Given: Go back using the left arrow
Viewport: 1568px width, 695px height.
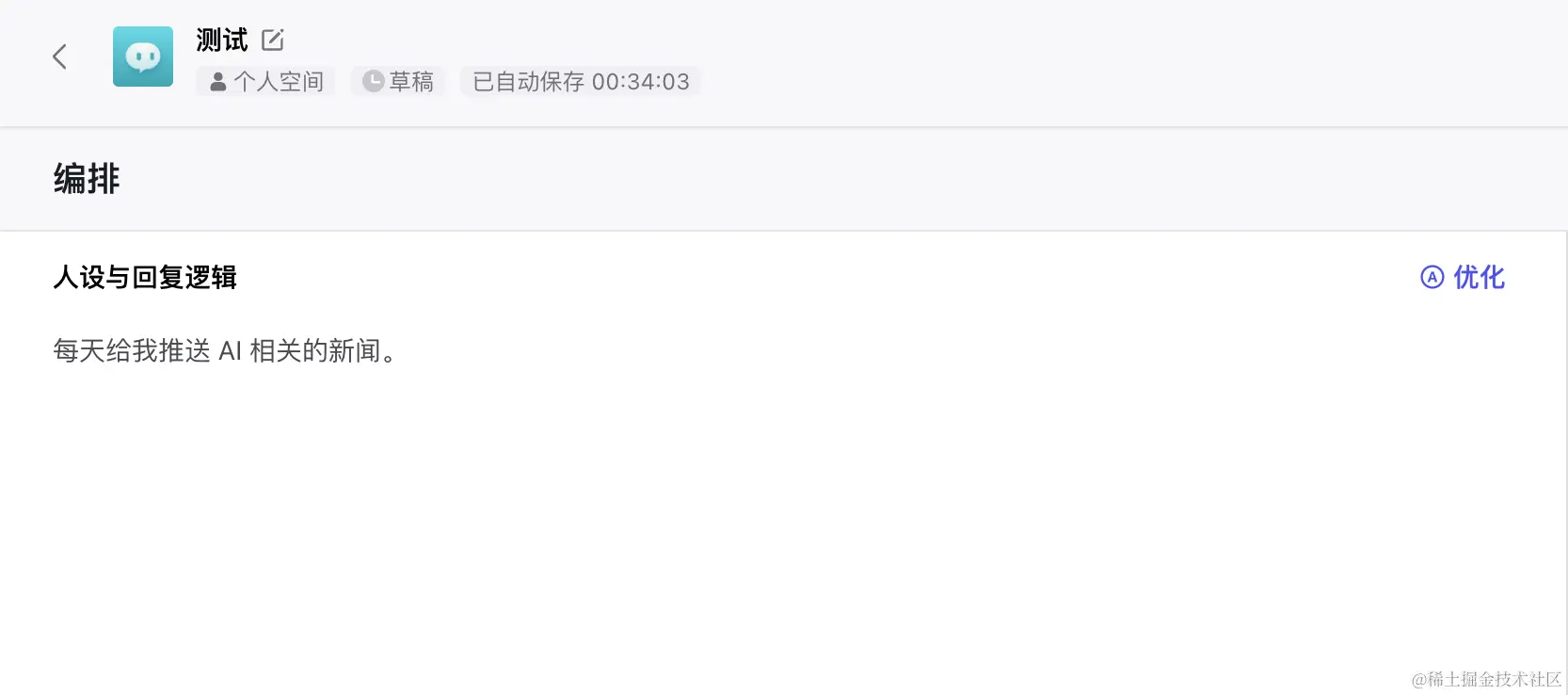Looking at the screenshot, I should click(x=59, y=57).
